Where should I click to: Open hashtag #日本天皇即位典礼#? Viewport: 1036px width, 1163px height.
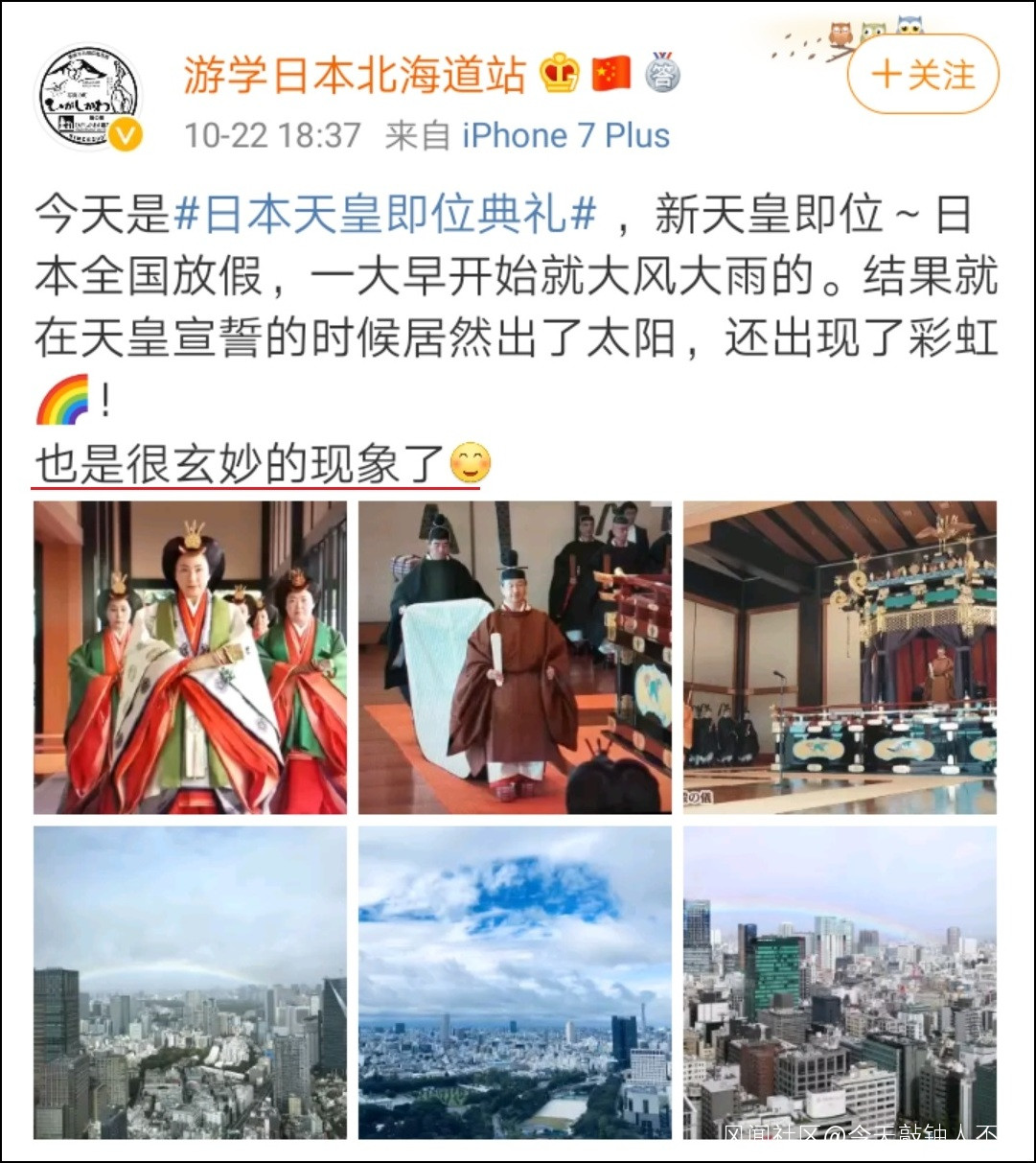click(386, 214)
